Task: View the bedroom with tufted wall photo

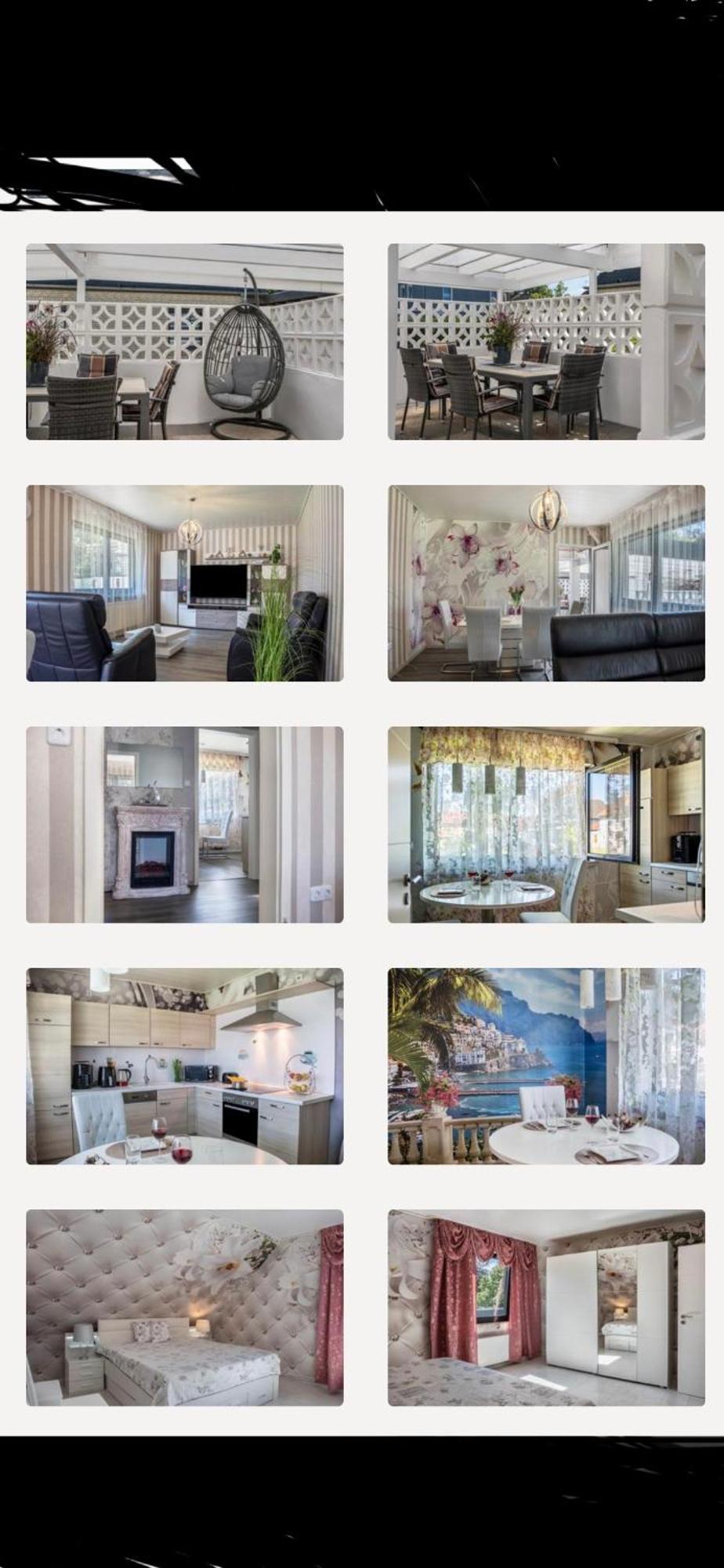Action: pyautogui.click(x=185, y=1308)
